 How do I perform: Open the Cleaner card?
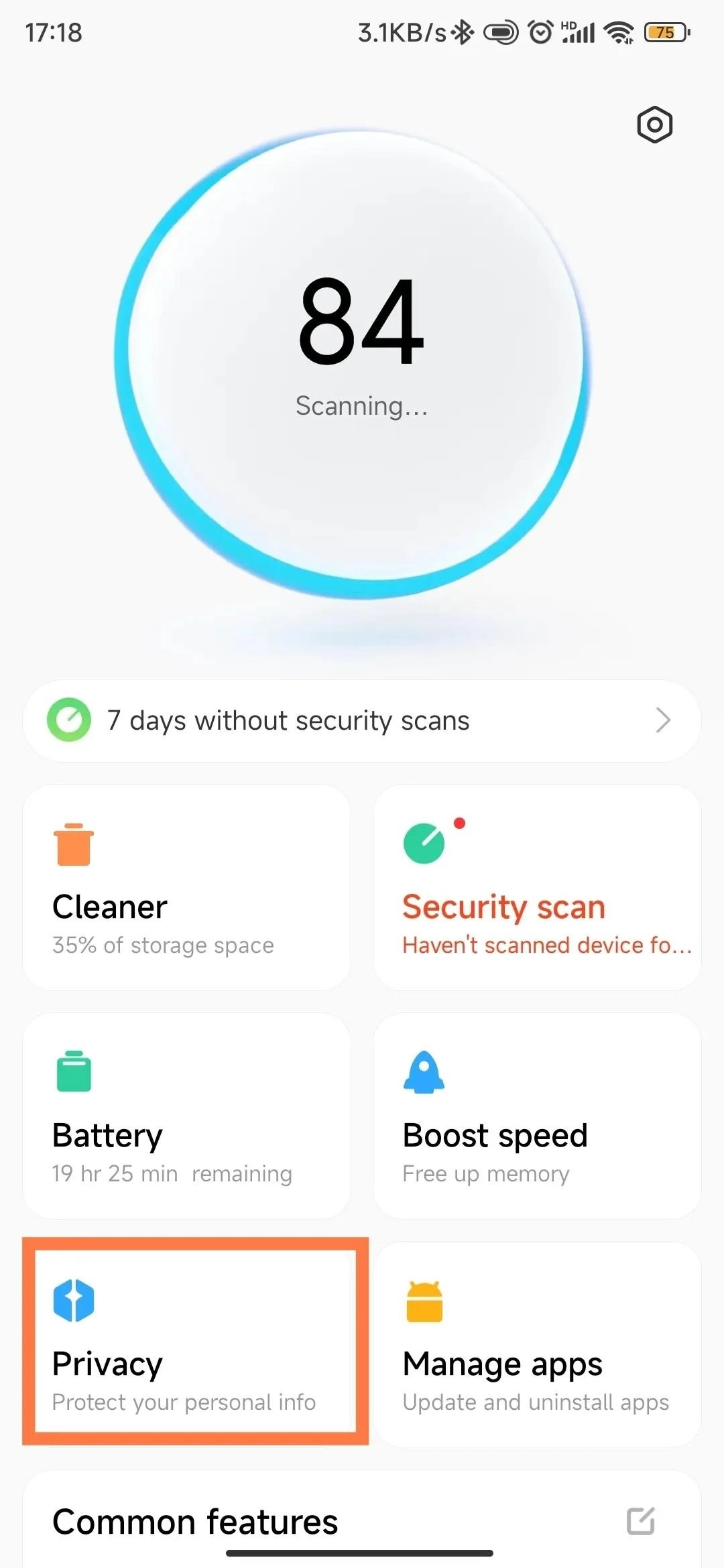click(x=186, y=887)
